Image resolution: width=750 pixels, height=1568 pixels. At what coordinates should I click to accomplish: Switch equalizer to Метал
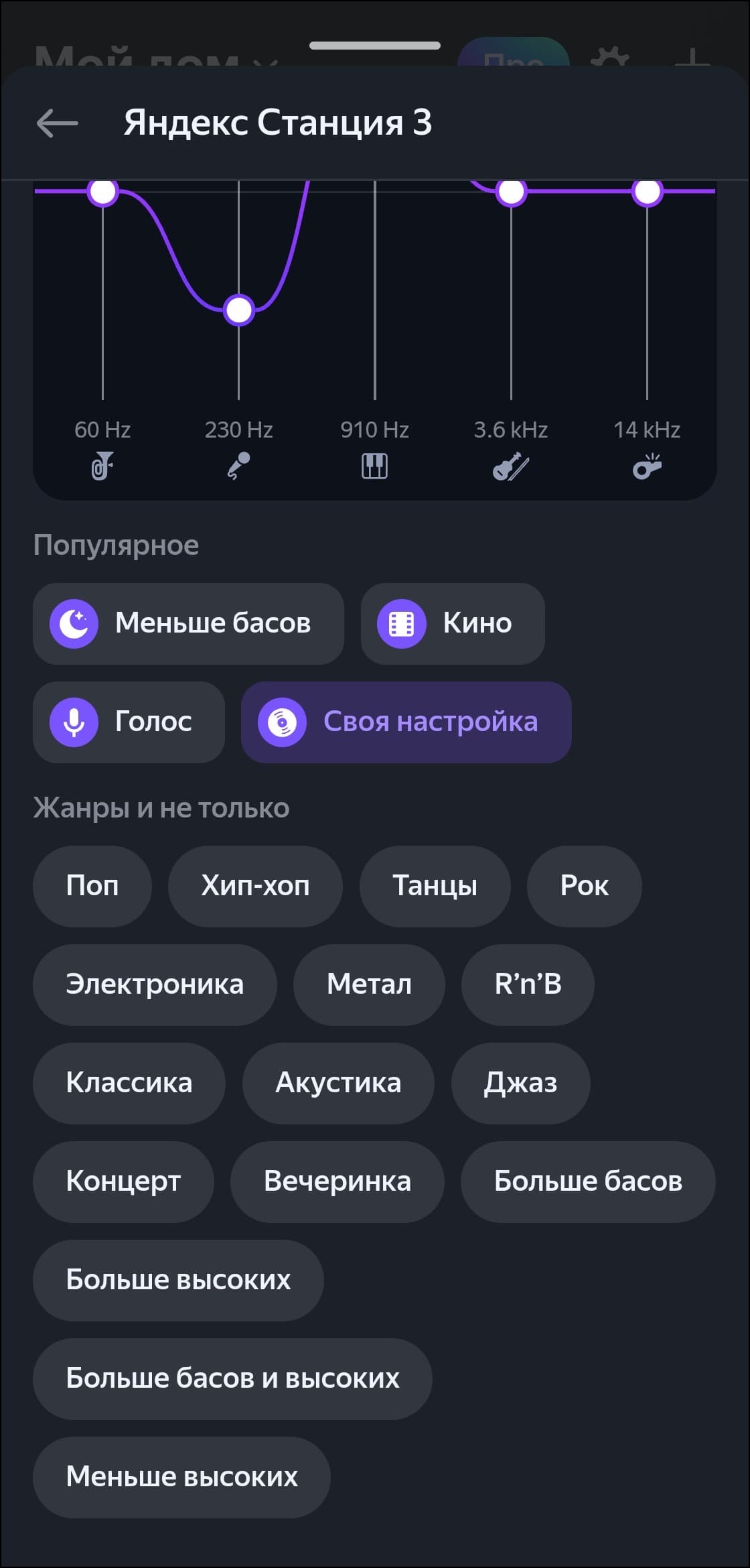pyautogui.click(x=369, y=984)
